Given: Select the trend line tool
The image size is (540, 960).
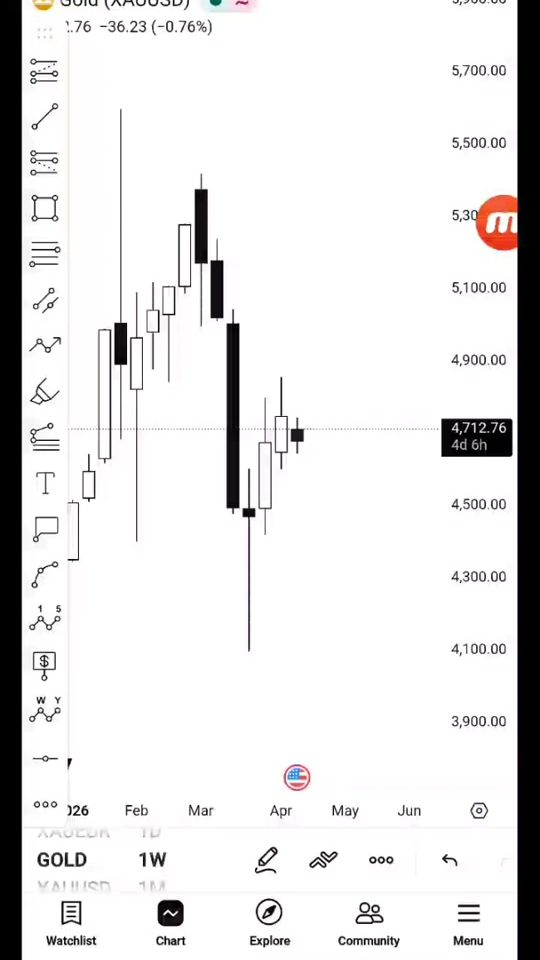Looking at the screenshot, I should pos(45,116).
